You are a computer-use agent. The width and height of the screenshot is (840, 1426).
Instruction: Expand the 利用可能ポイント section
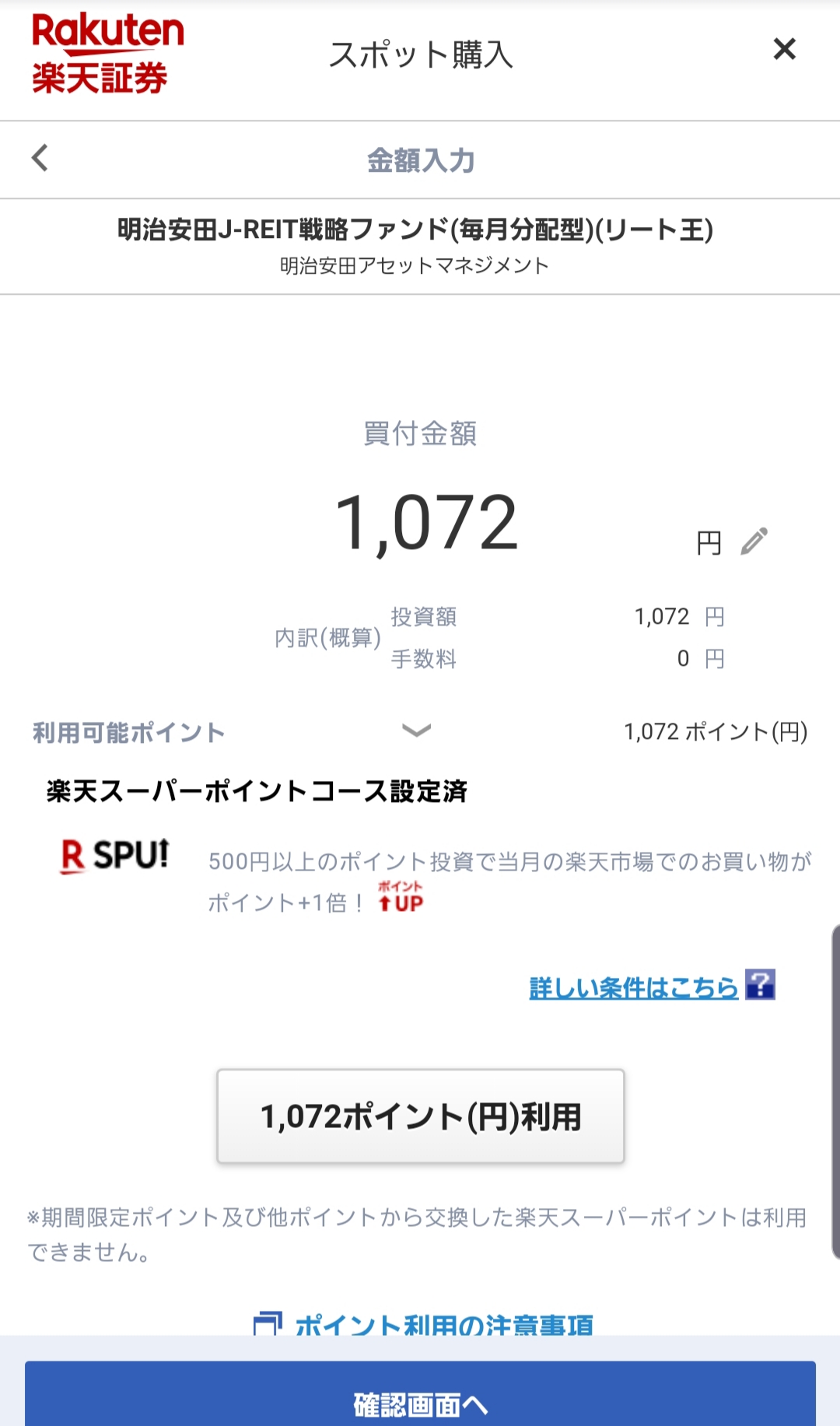click(x=416, y=731)
